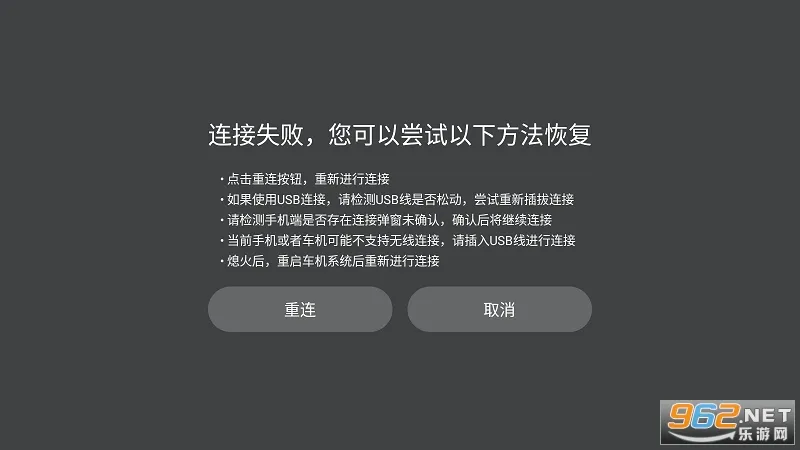800x450 pixels.
Task: Tap the 重连 button to reconnect
Action: pyautogui.click(x=300, y=309)
